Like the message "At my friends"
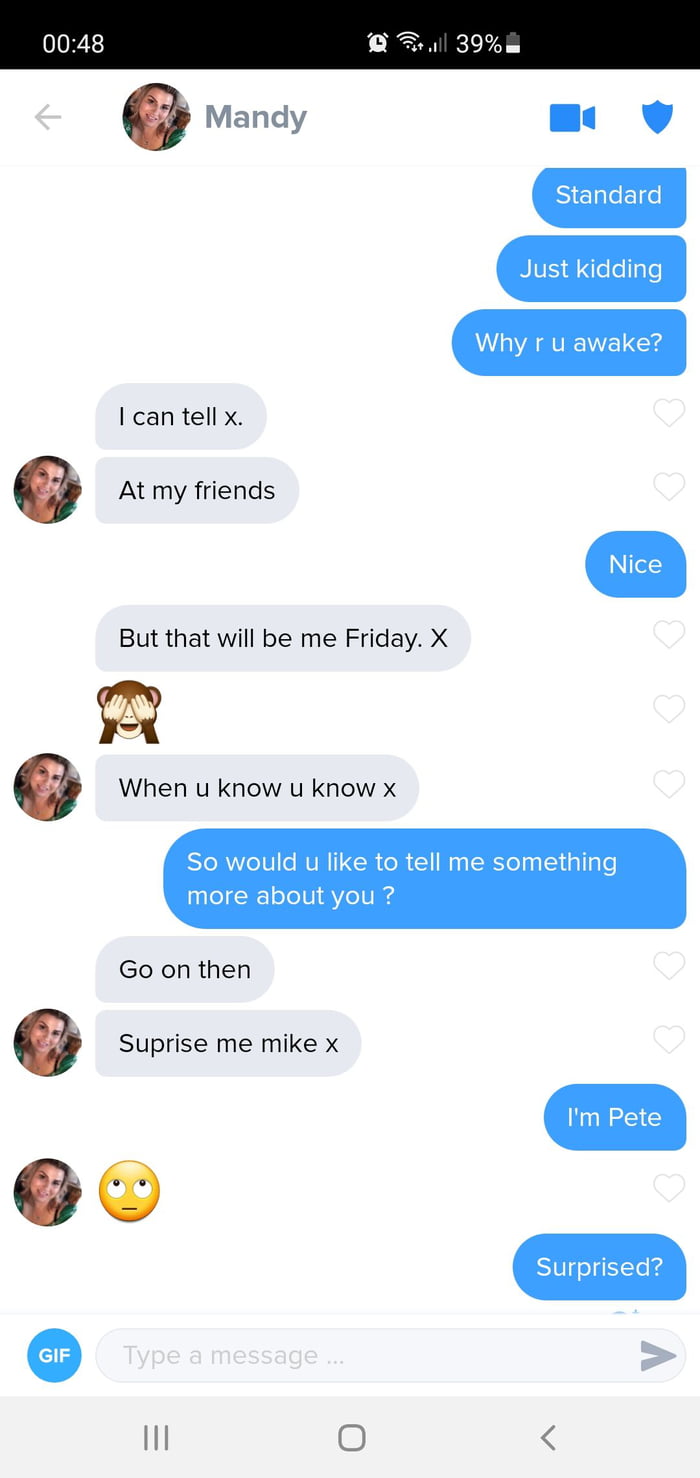 669,487
